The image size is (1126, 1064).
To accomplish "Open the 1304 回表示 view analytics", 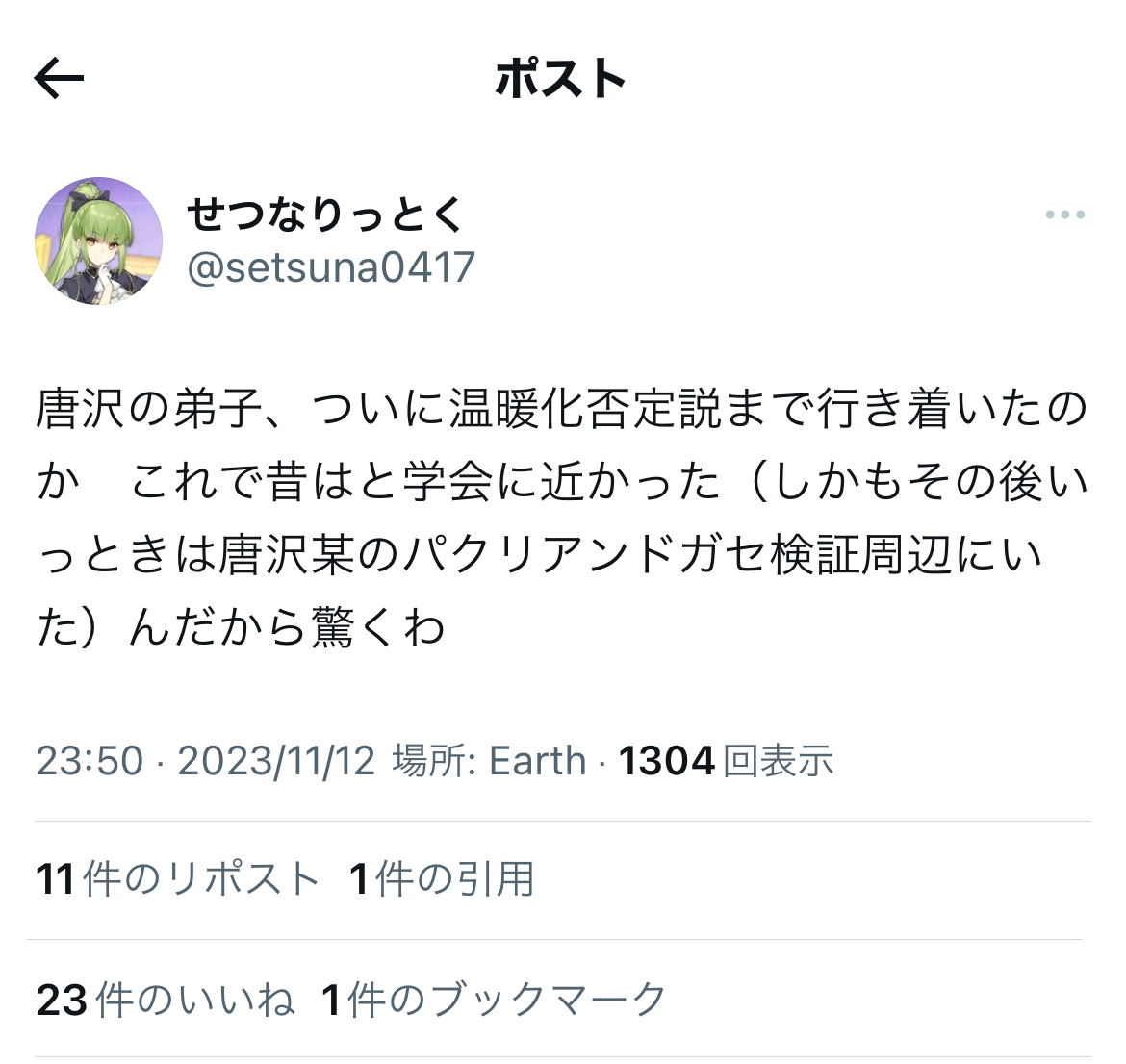I will tap(726, 760).
